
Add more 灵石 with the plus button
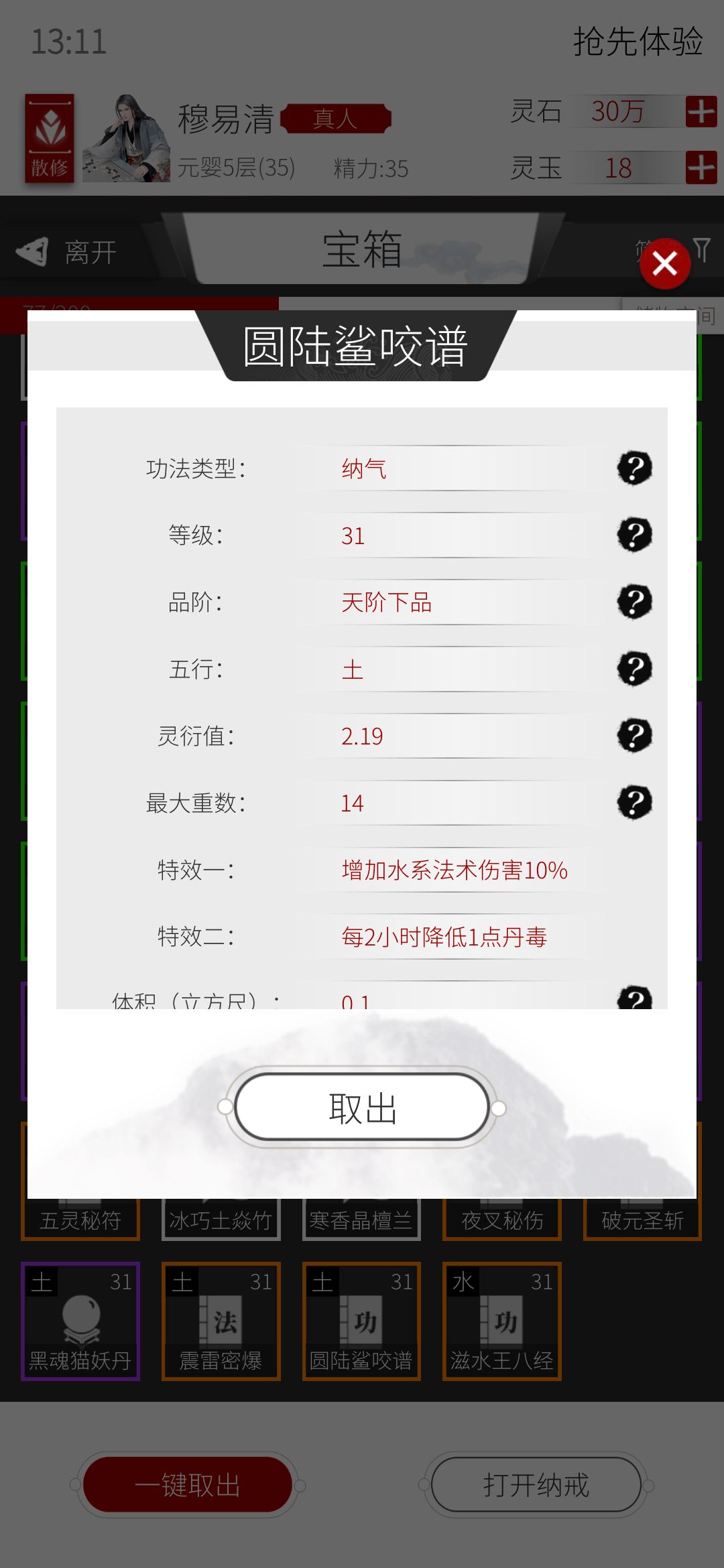[701, 111]
